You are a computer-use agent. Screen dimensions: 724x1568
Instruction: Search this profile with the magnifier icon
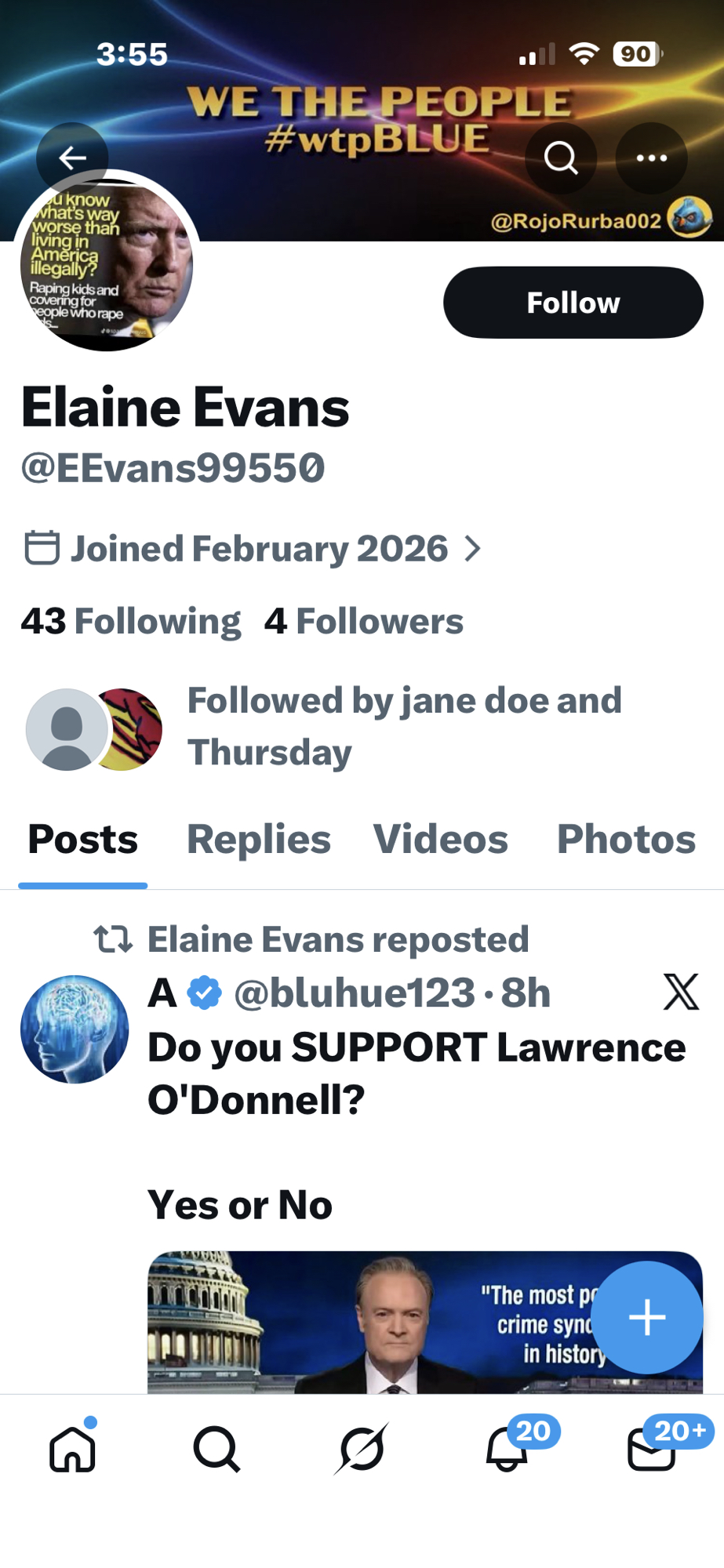tap(560, 158)
